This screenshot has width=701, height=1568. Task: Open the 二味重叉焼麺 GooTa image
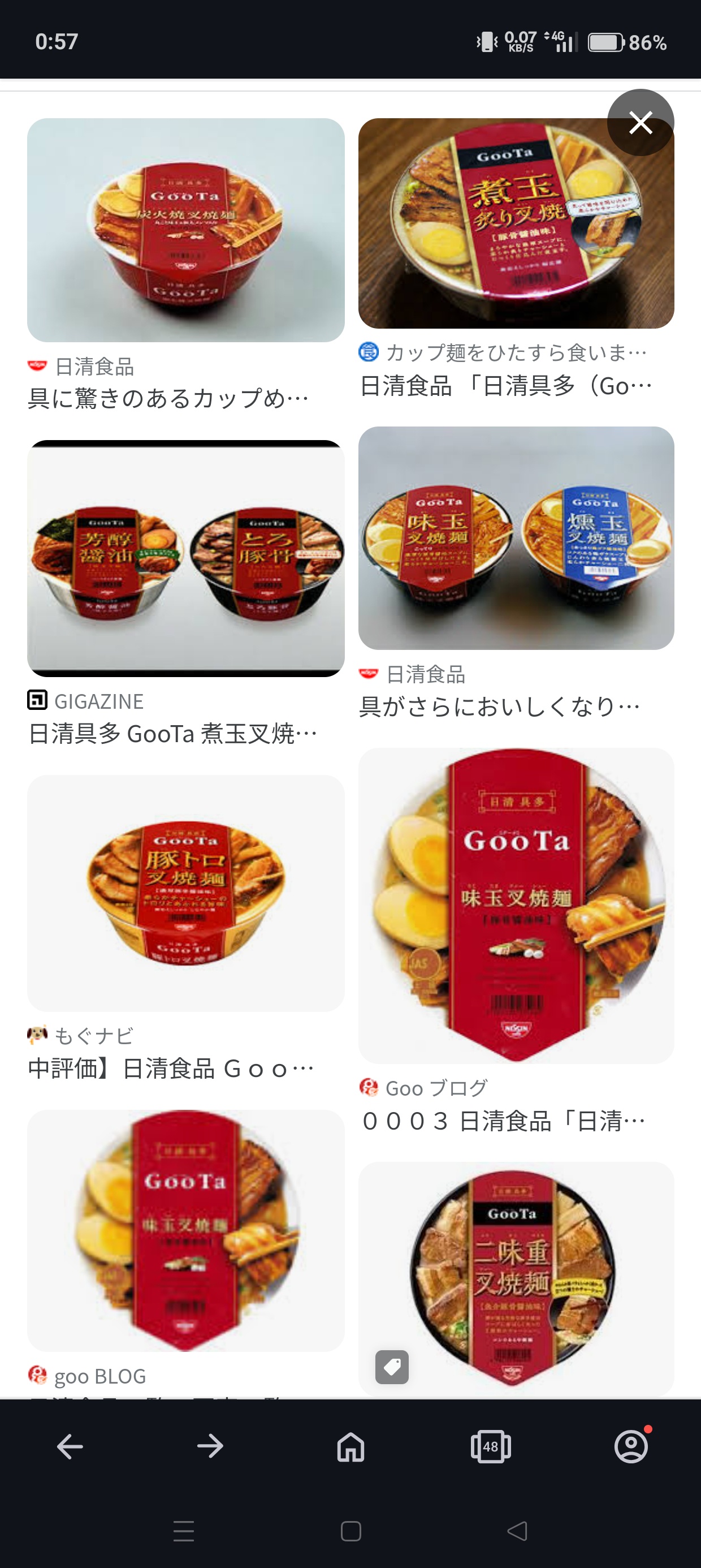[516, 1277]
